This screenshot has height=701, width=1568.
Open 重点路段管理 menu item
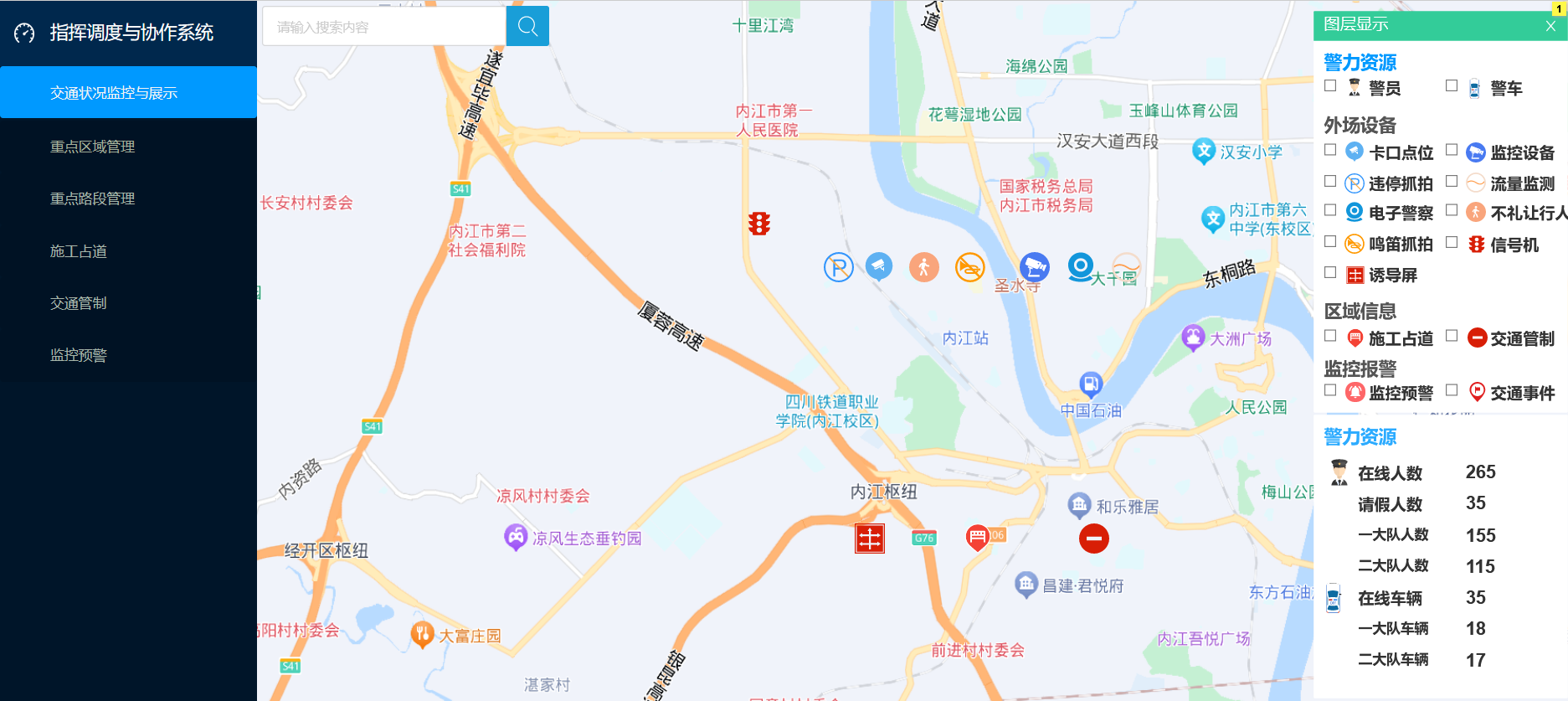pyautogui.click(x=92, y=198)
